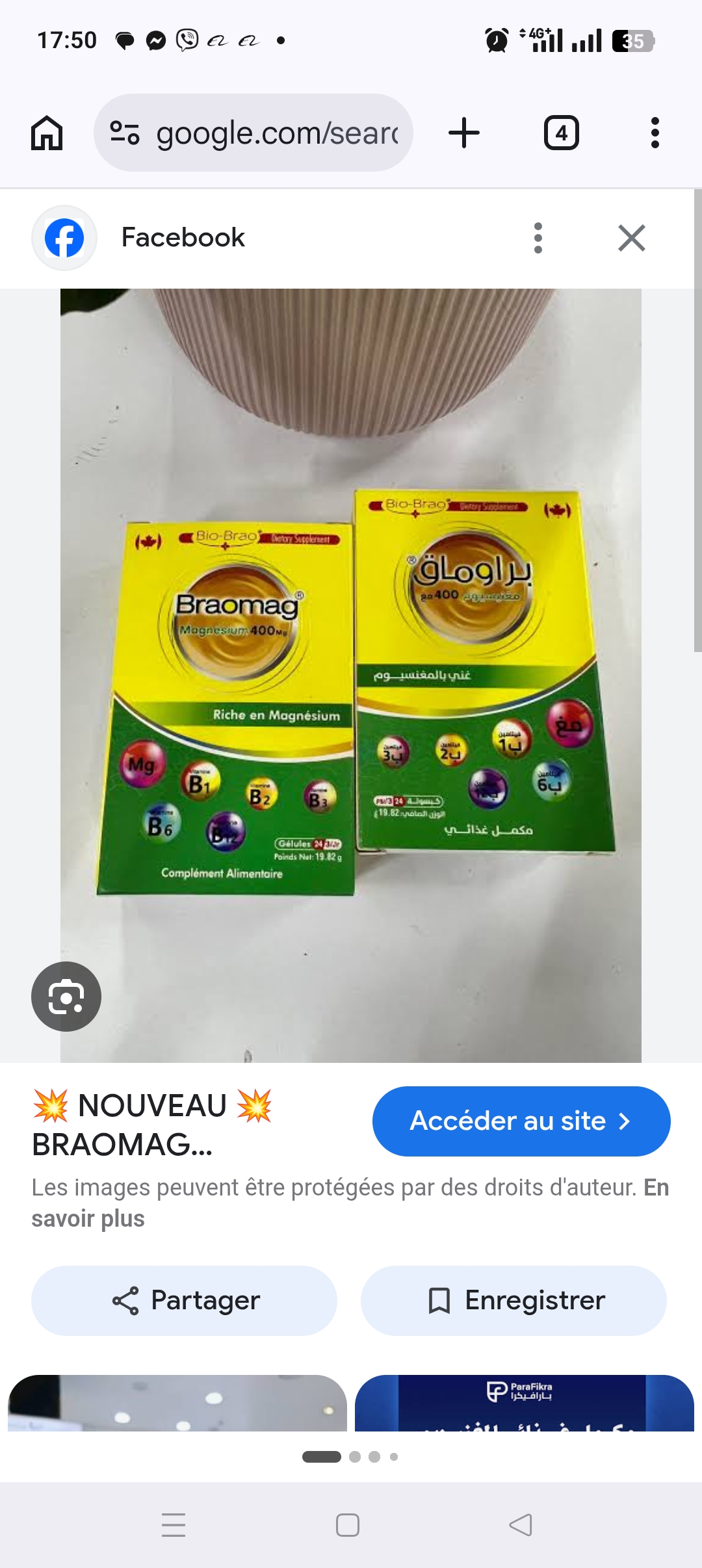Open the first related image below Partager
Screen dimensions: 702x1568
pos(177,1403)
